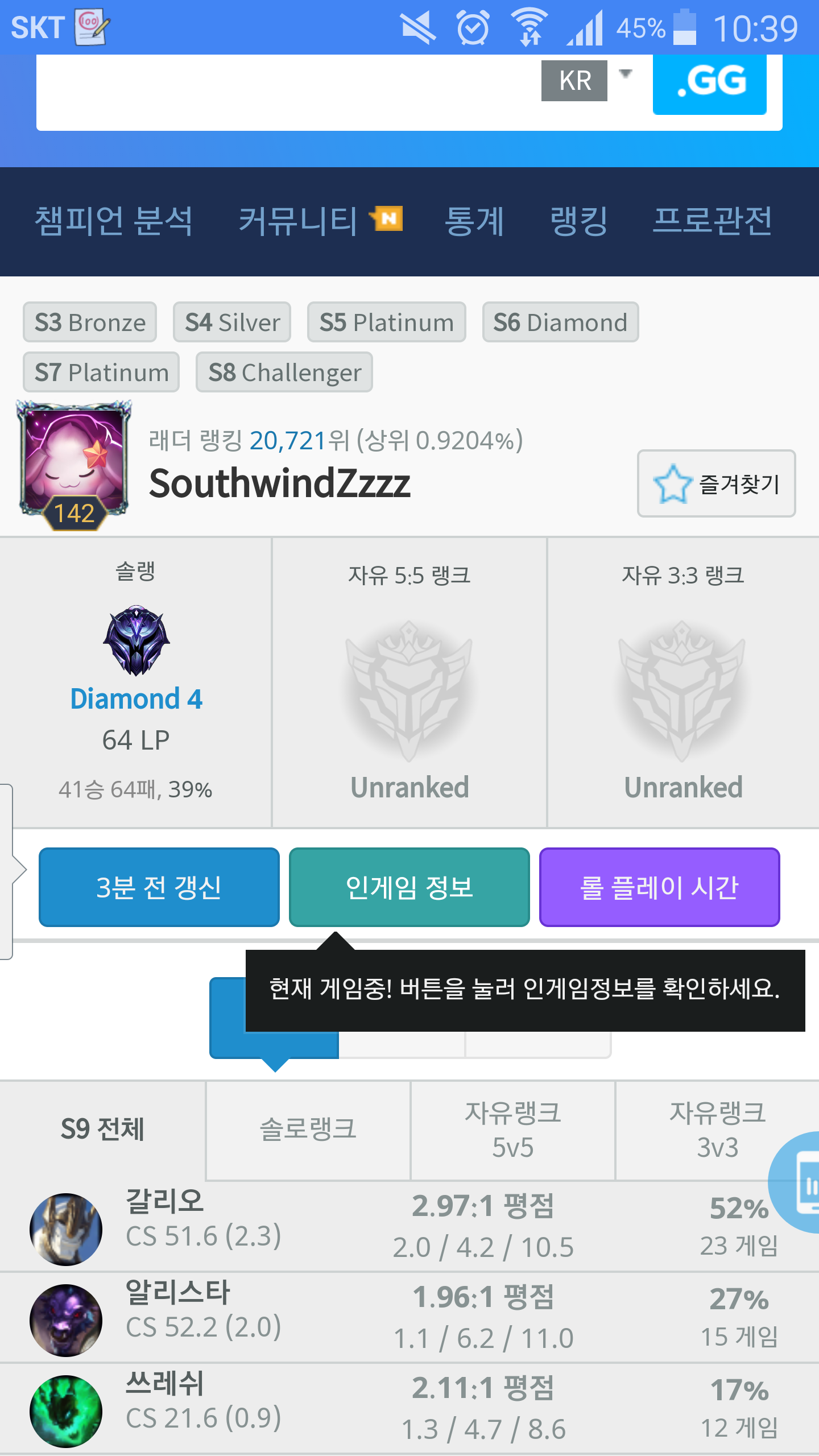Tap the summoner search input field
The image size is (819, 1456).
(284, 91)
